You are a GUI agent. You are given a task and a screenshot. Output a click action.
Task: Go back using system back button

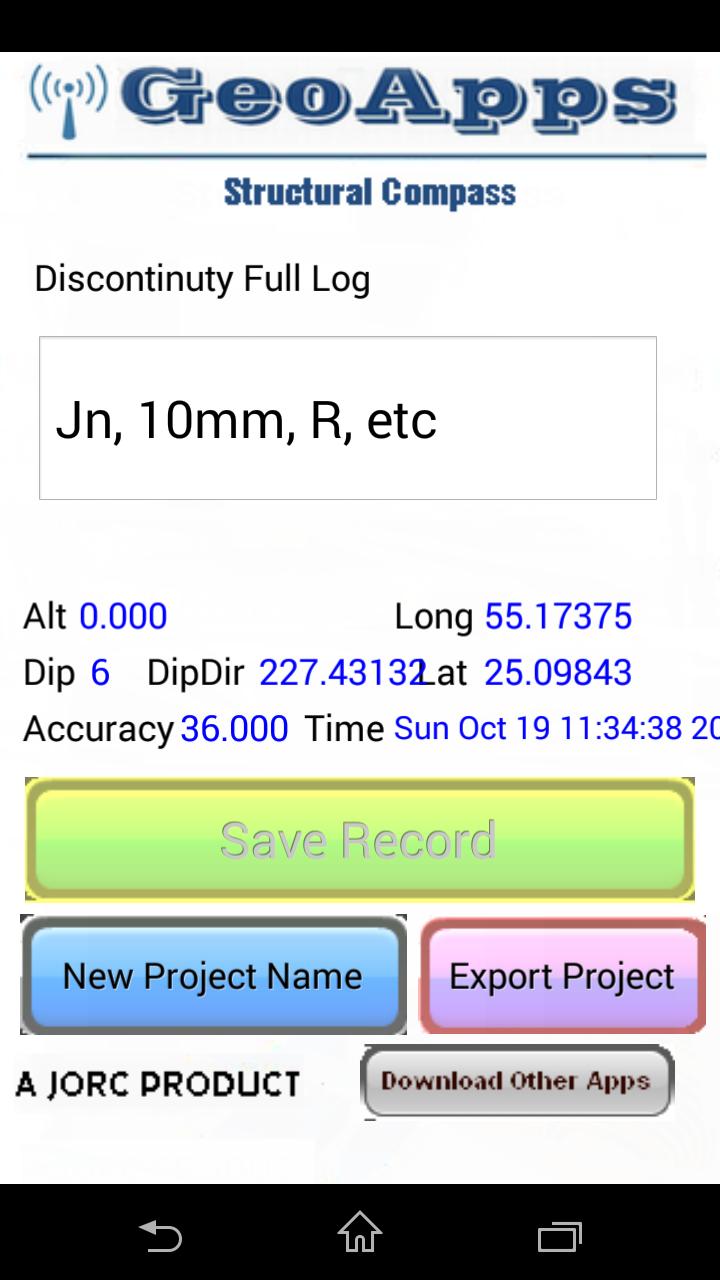pyautogui.click(x=160, y=1233)
